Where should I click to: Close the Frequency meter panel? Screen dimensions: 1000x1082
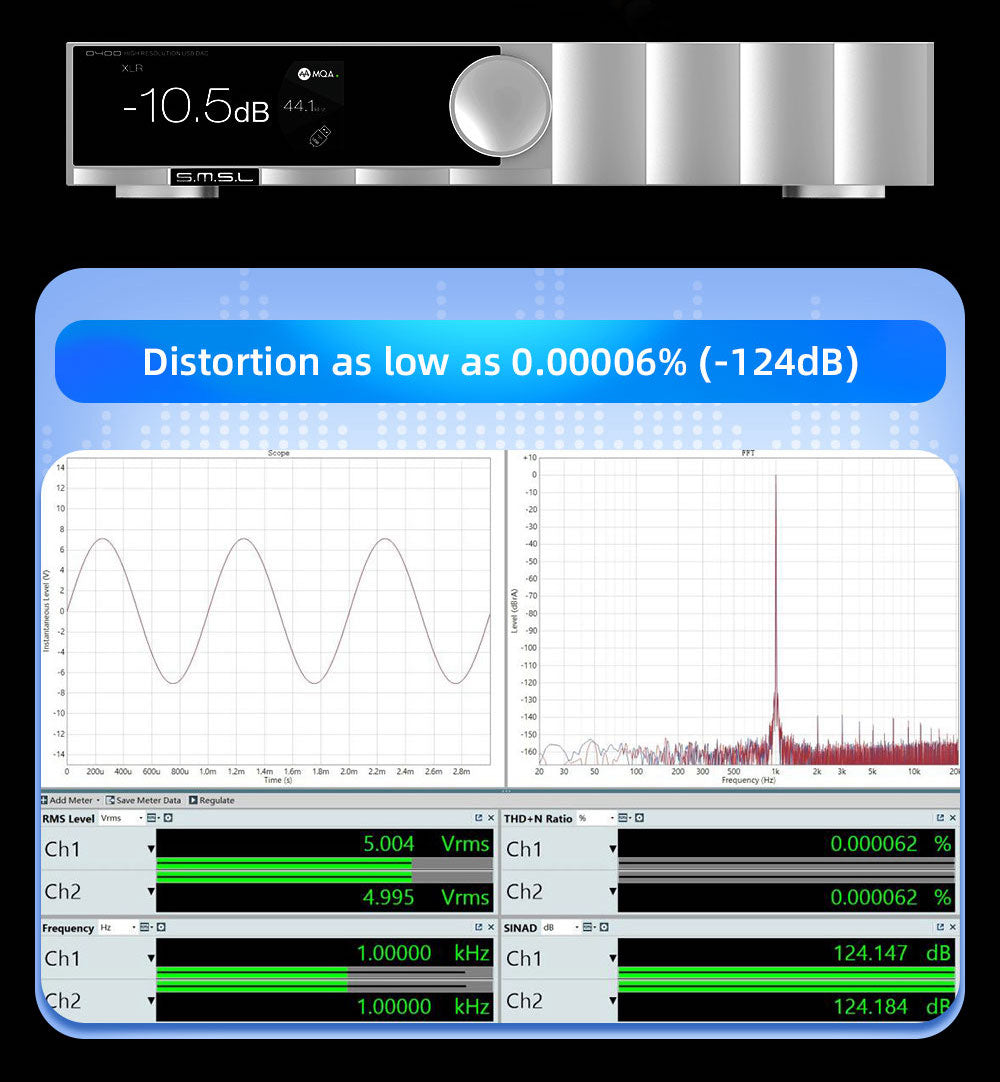pyautogui.click(x=490, y=927)
